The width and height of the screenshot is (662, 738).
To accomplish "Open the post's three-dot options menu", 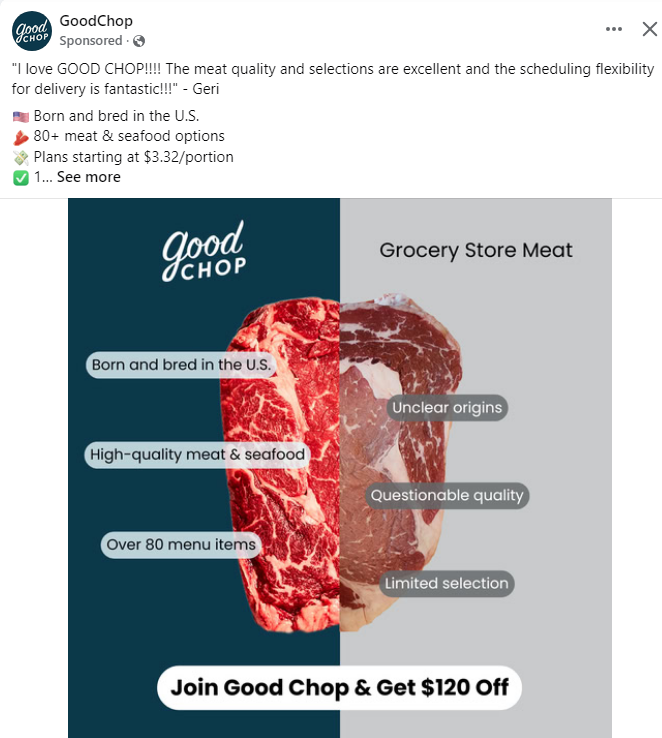I will coord(614,29).
